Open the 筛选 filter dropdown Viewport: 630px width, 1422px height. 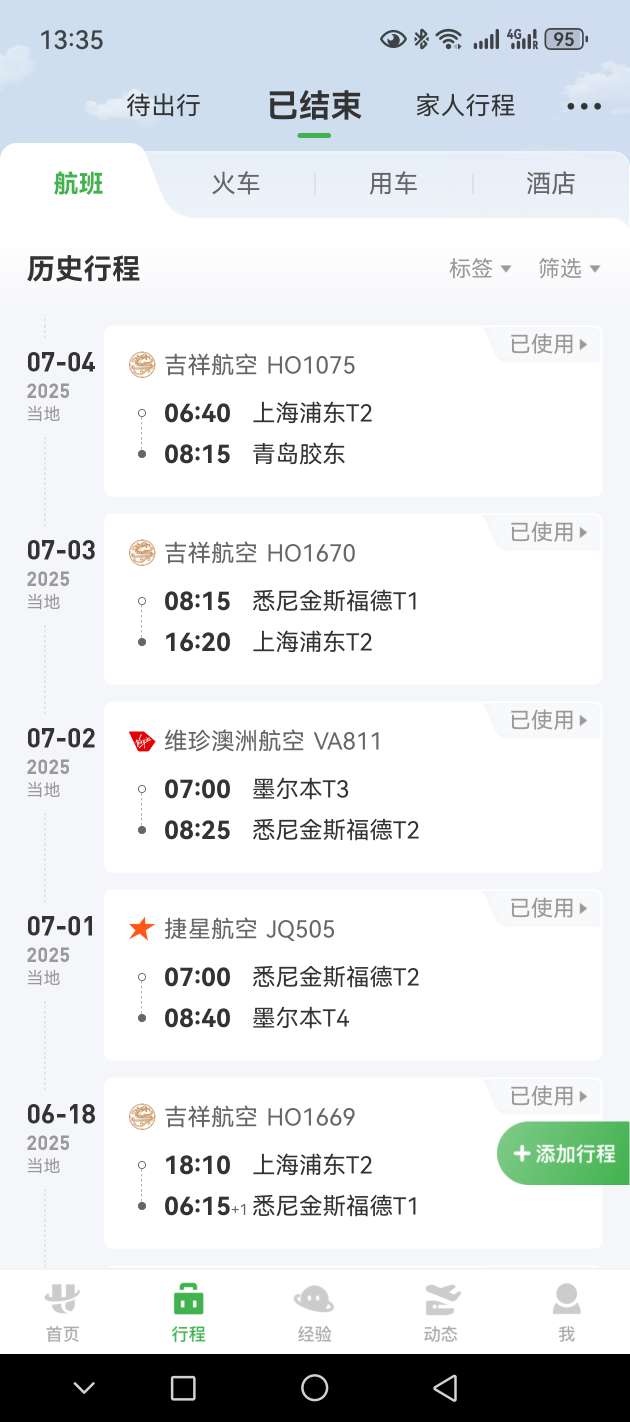coord(569,268)
